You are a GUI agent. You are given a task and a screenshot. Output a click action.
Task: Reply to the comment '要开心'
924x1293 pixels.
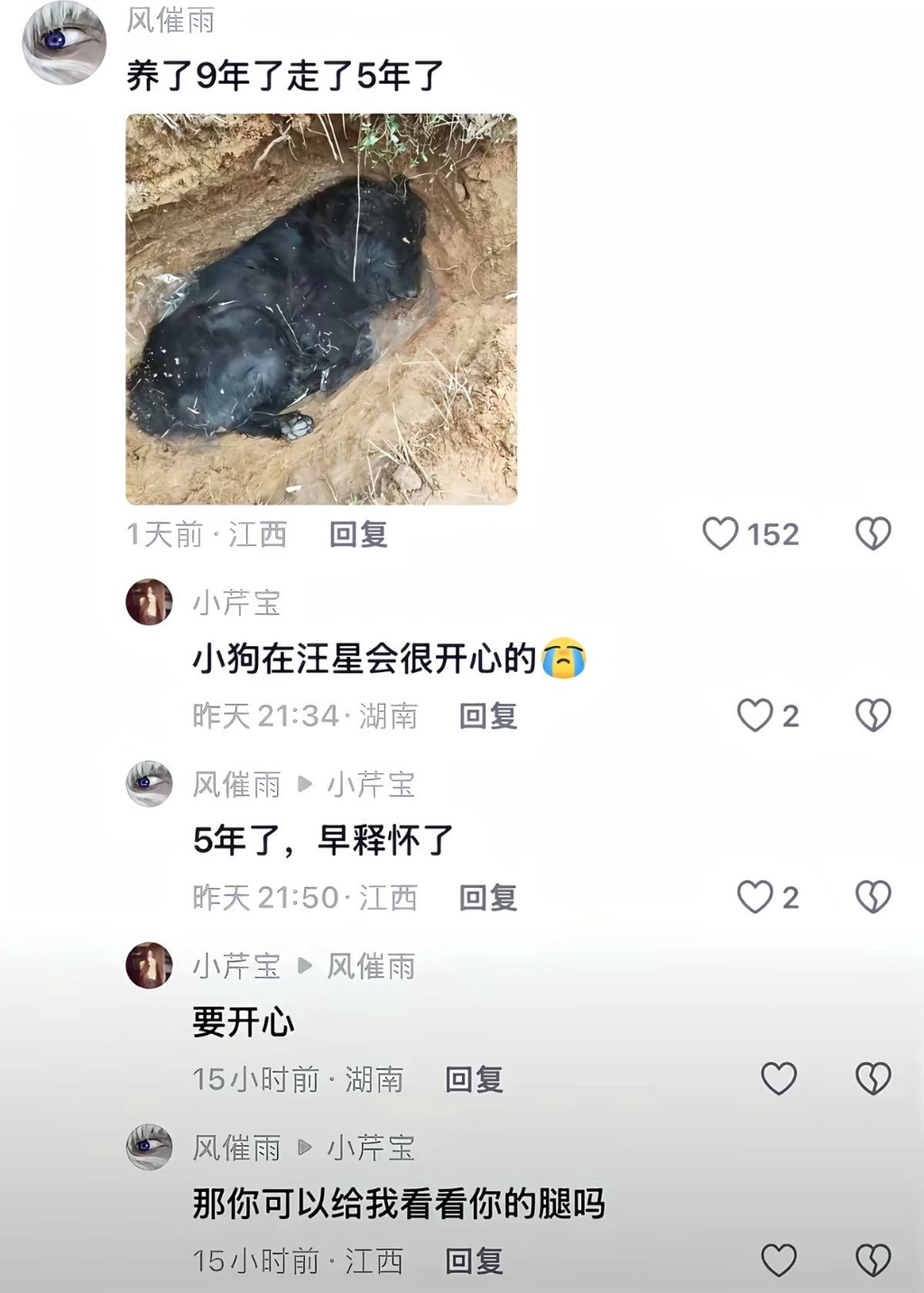(x=474, y=1079)
